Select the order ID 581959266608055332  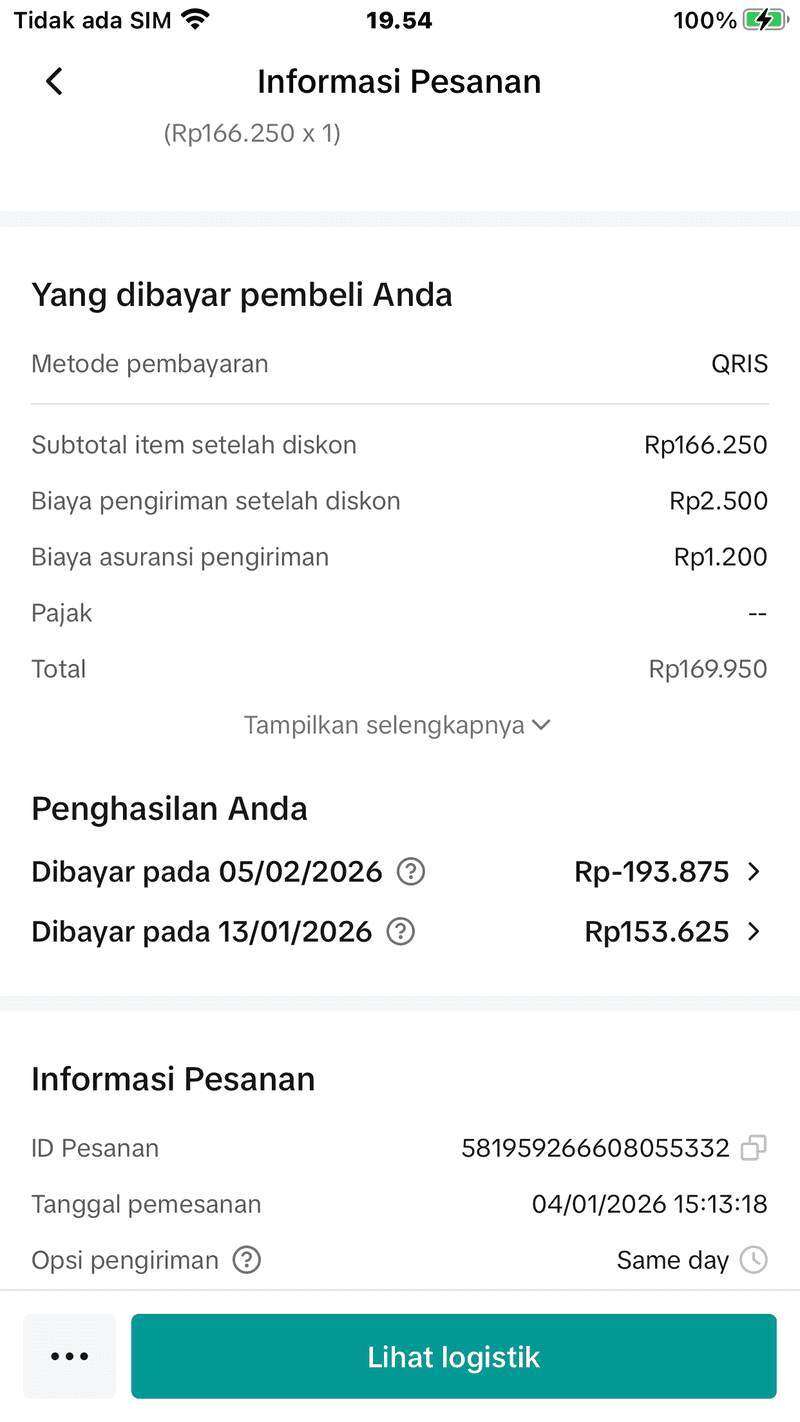tap(596, 1148)
